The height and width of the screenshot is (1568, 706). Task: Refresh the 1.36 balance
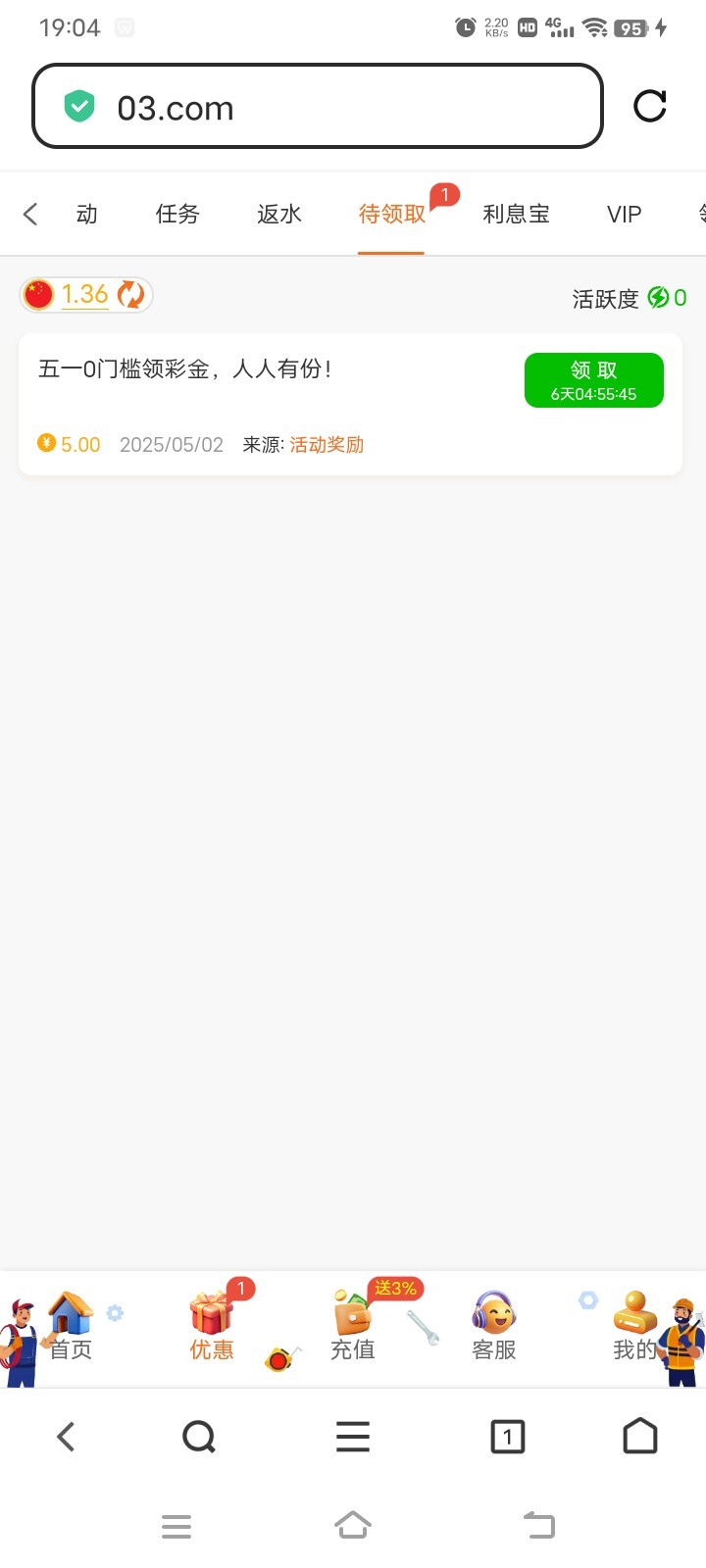pyautogui.click(x=130, y=294)
